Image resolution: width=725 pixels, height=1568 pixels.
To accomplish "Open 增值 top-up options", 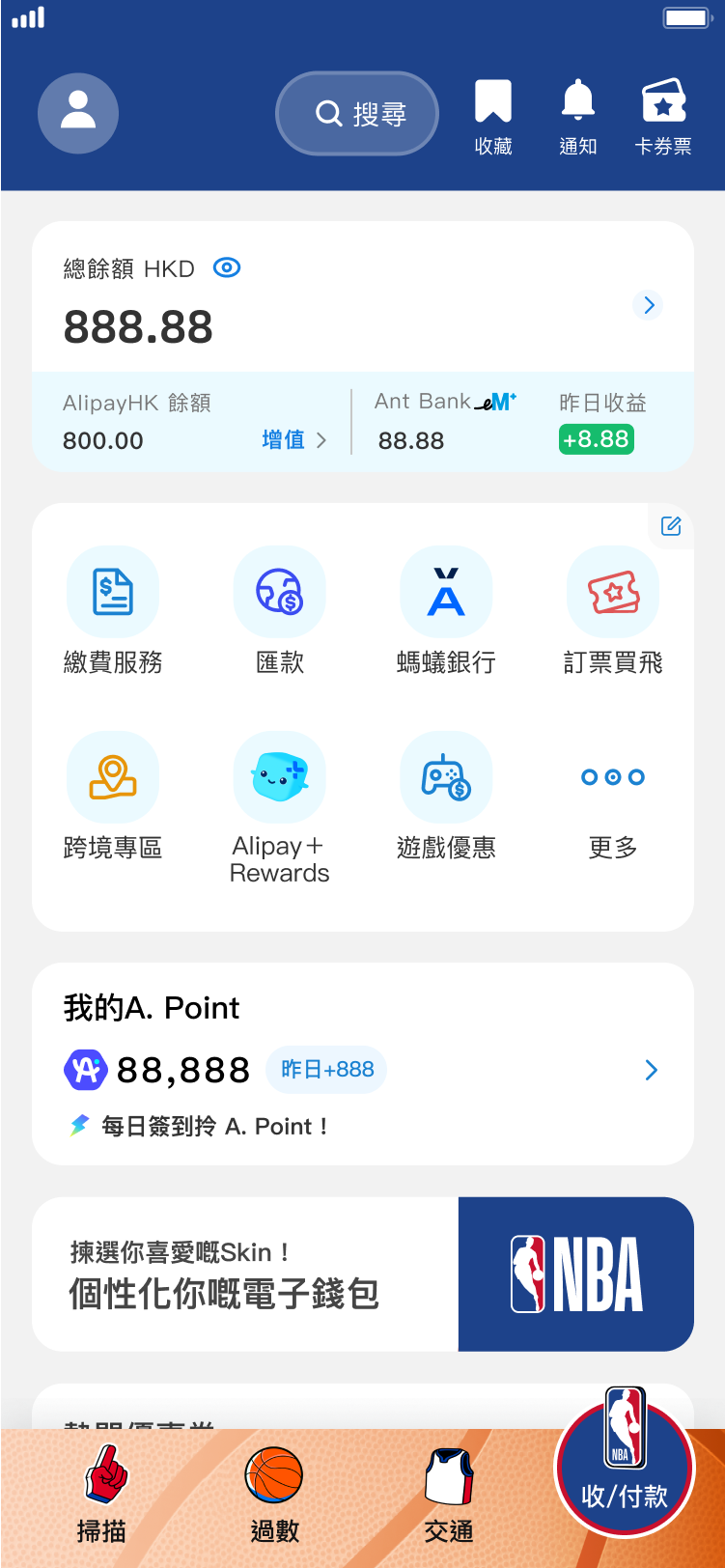I will (286, 440).
